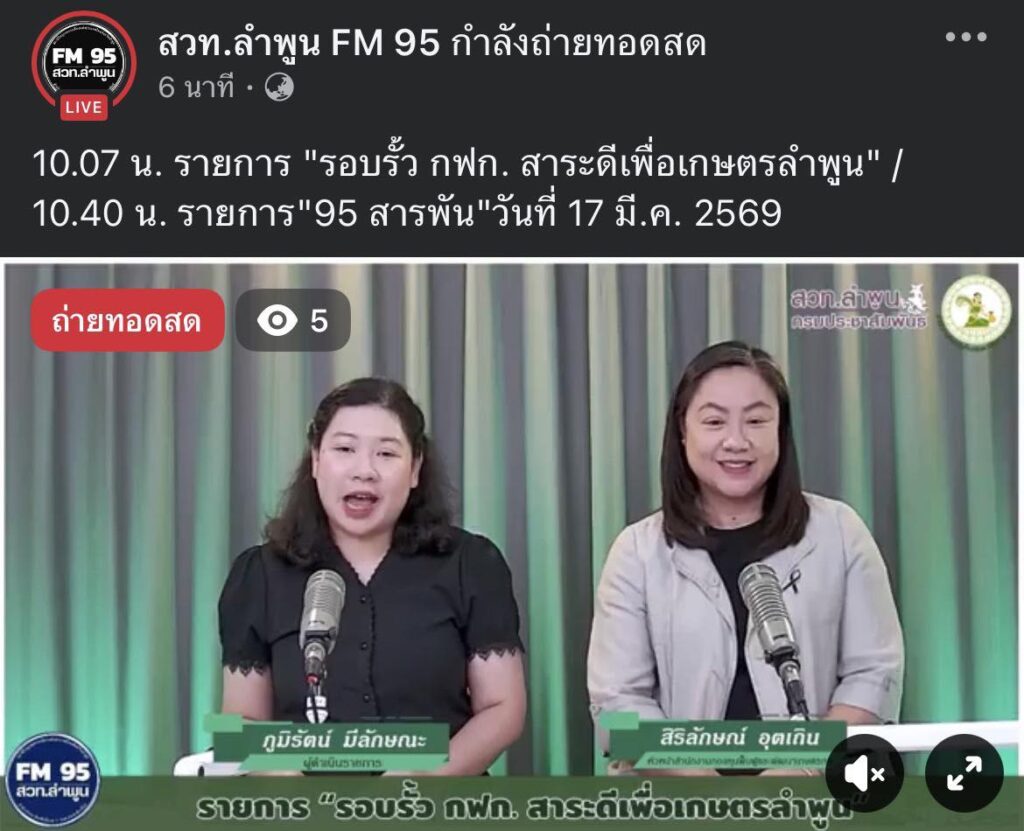Expand the live video to fullscreen
The image size is (1024, 831).
[964, 773]
